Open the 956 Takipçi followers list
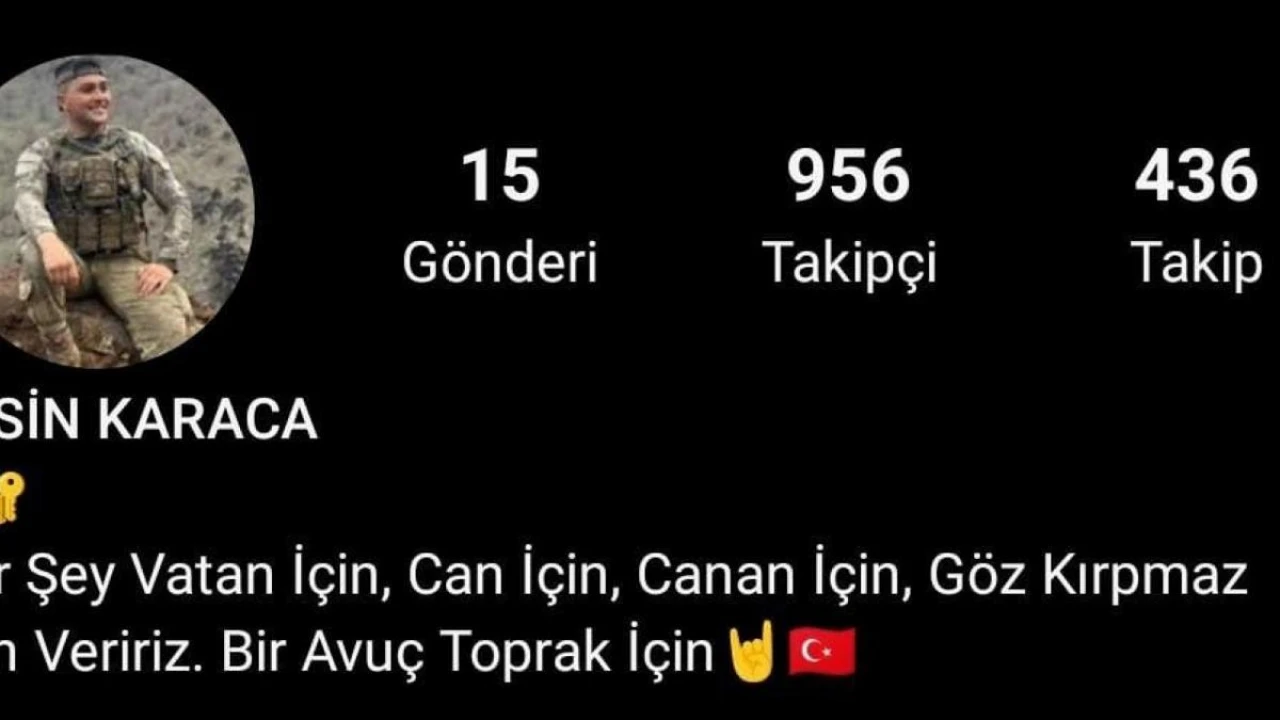Screen dimensions: 1280x720 849,215
